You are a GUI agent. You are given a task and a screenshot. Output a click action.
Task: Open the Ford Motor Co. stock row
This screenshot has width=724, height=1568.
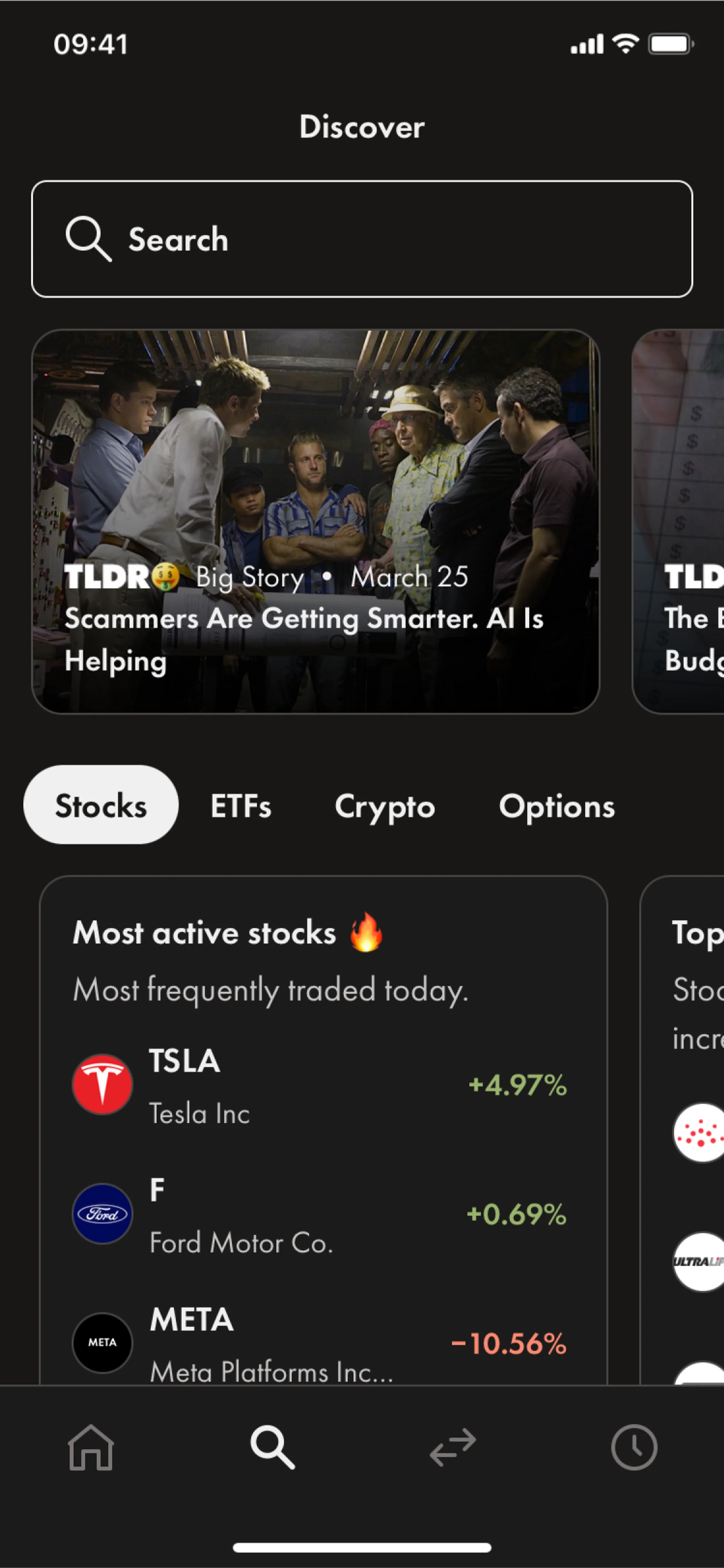pyautogui.click(x=320, y=1214)
